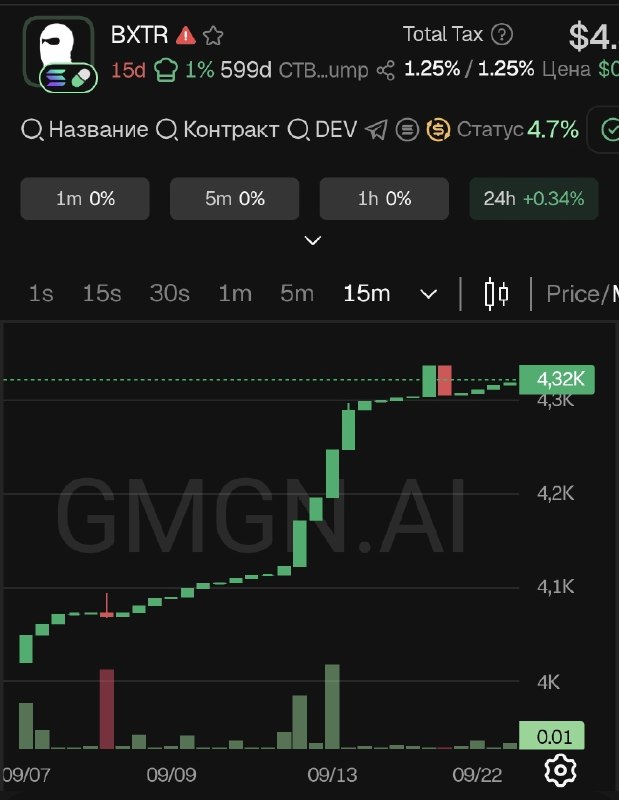This screenshot has height=800, width=619.
Task: Select the 1h 0% change chip
Action: (384, 199)
